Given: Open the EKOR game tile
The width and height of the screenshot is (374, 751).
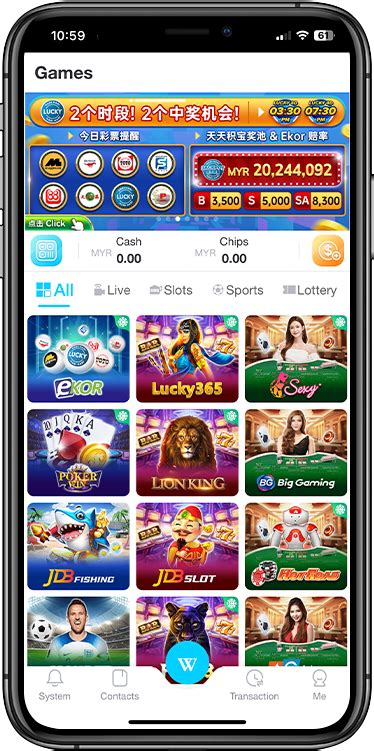Looking at the screenshot, I should (x=79, y=359).
